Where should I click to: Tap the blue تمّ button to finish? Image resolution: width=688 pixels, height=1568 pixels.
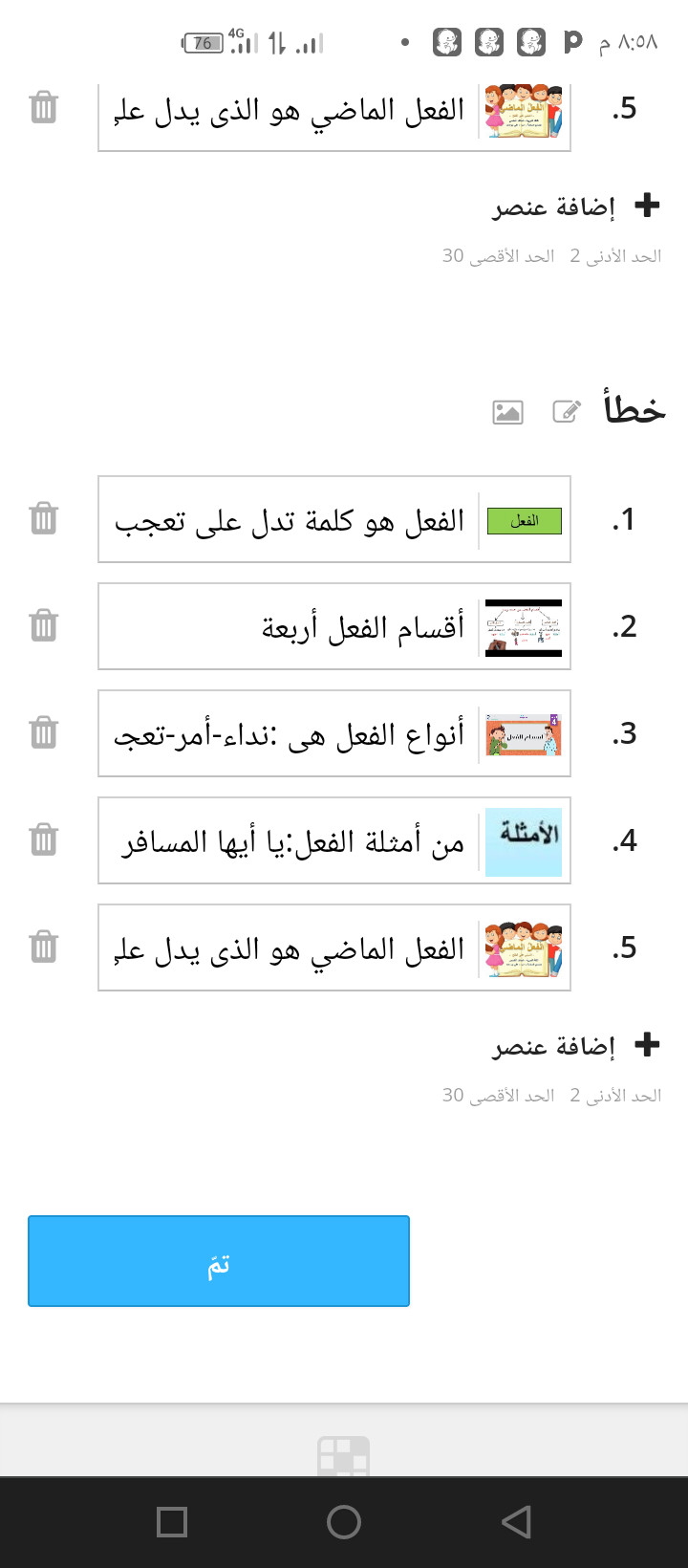[x=219, y=1261]
